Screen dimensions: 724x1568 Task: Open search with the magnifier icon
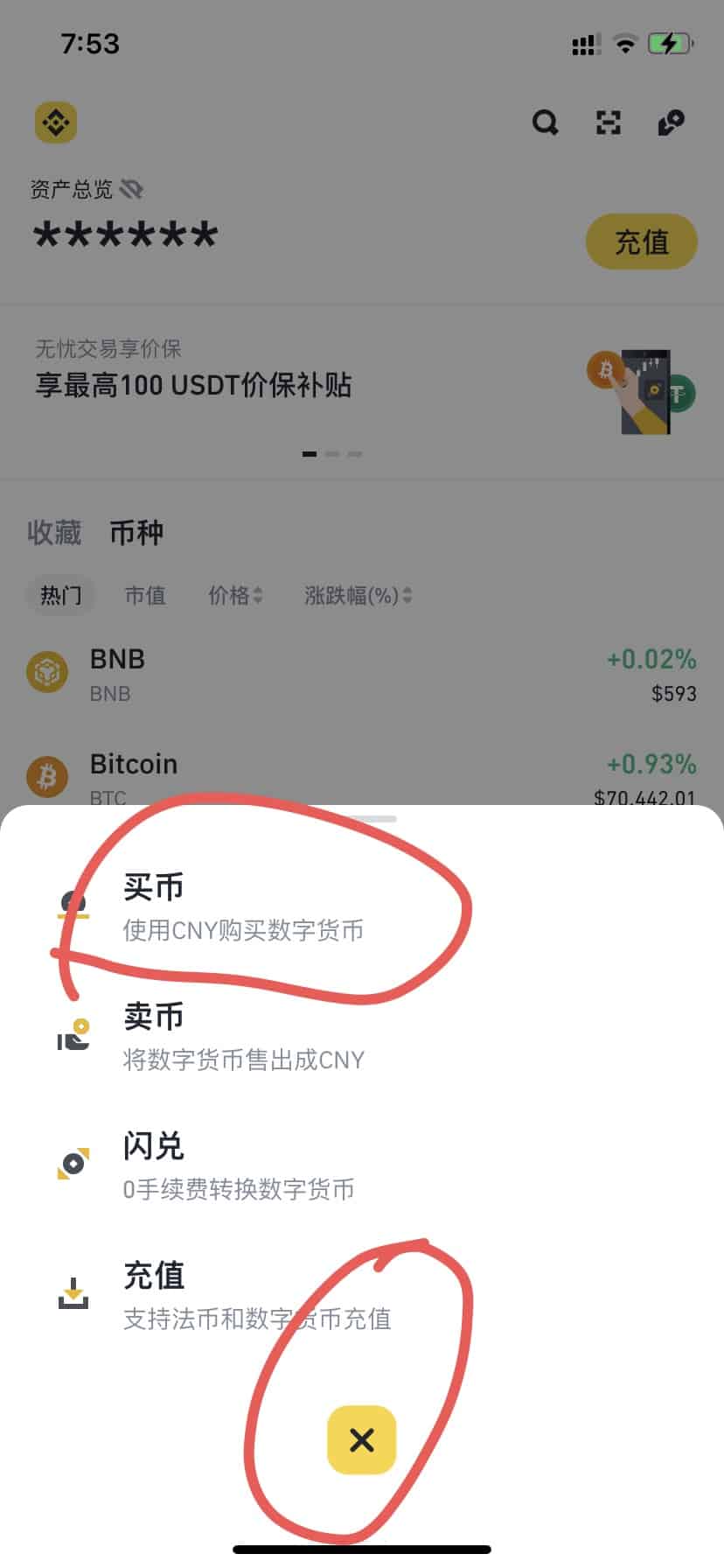(x=545, y=122)
